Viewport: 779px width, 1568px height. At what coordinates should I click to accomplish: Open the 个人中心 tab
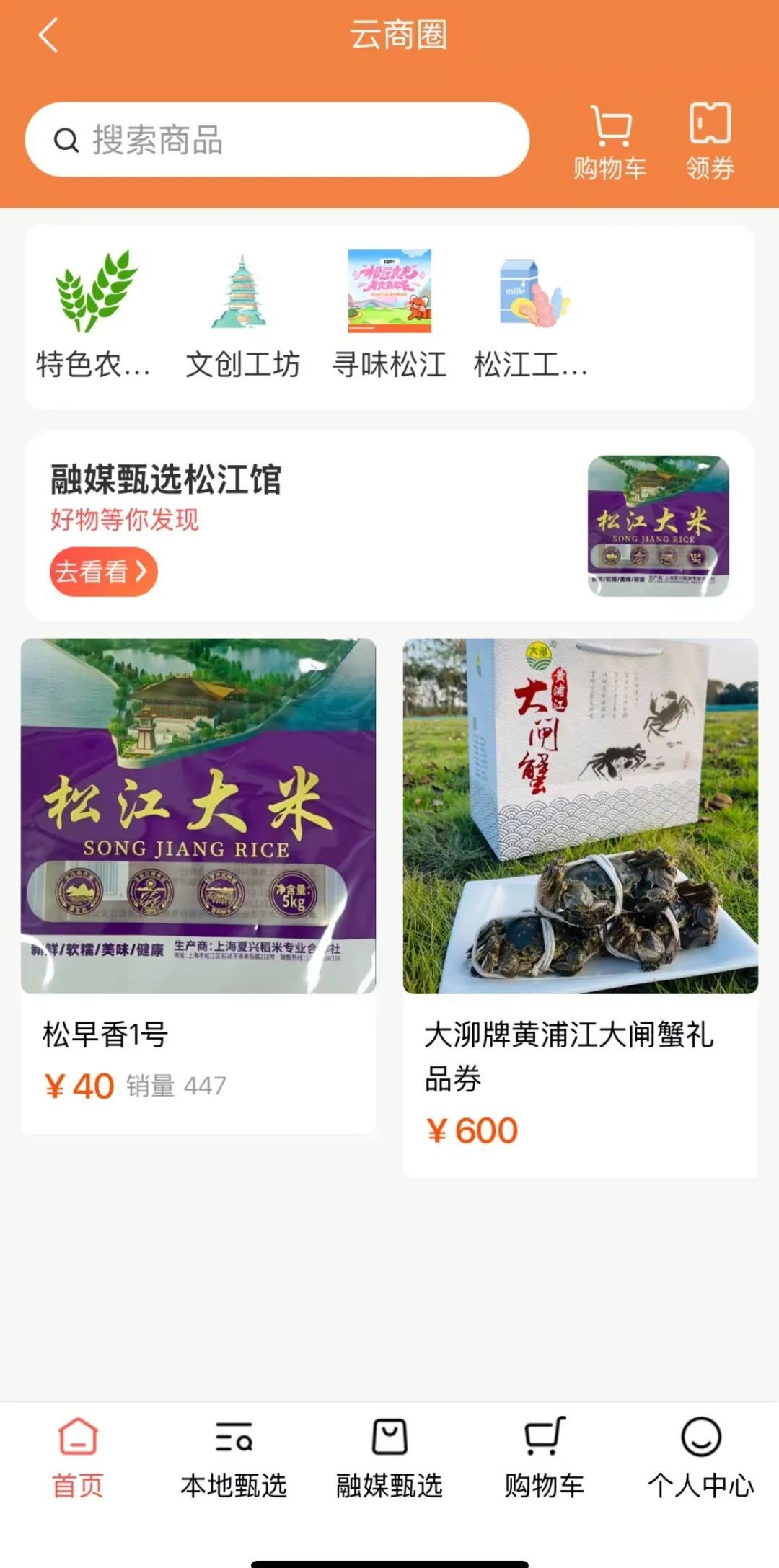[x=700, y=1458]
